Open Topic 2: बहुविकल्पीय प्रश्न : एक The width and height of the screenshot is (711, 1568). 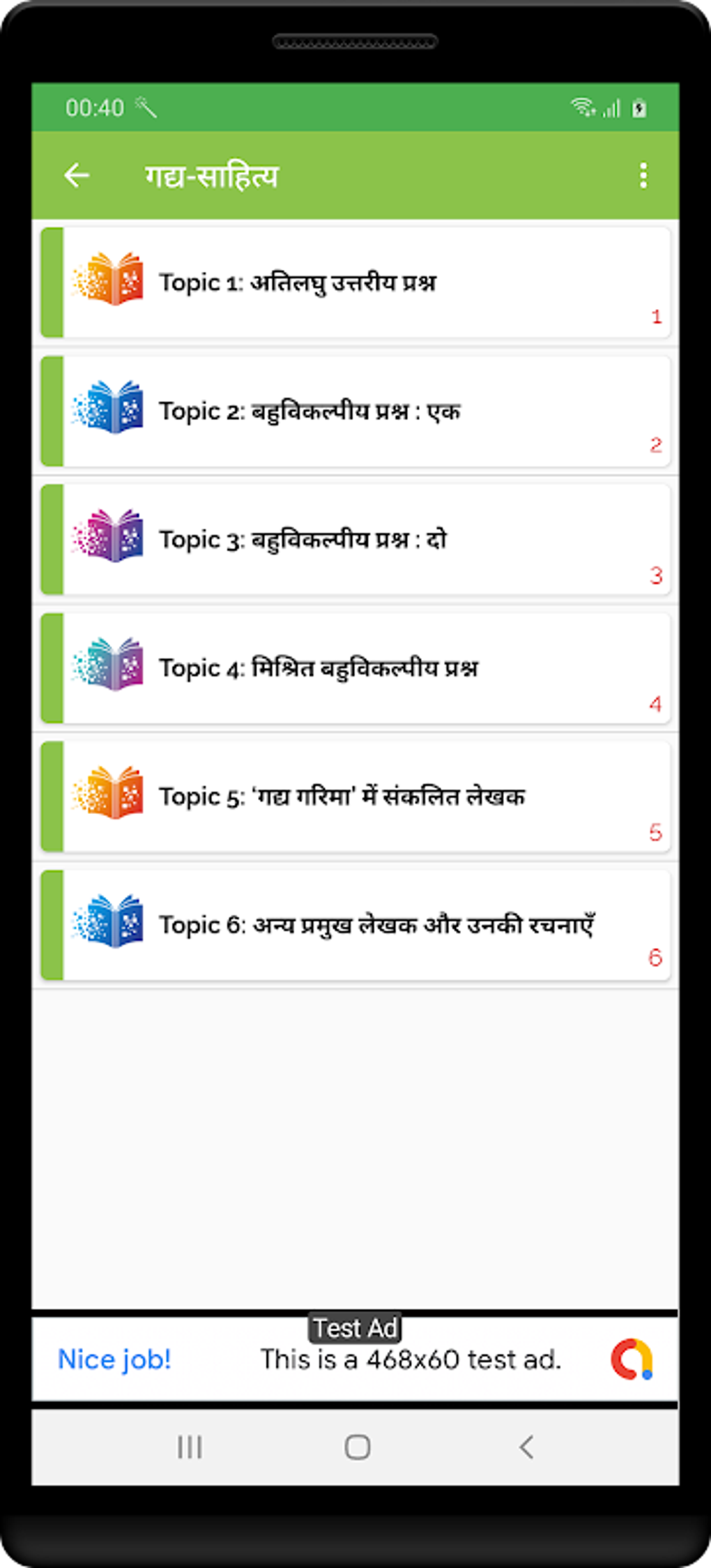click(x=355, y=411)
